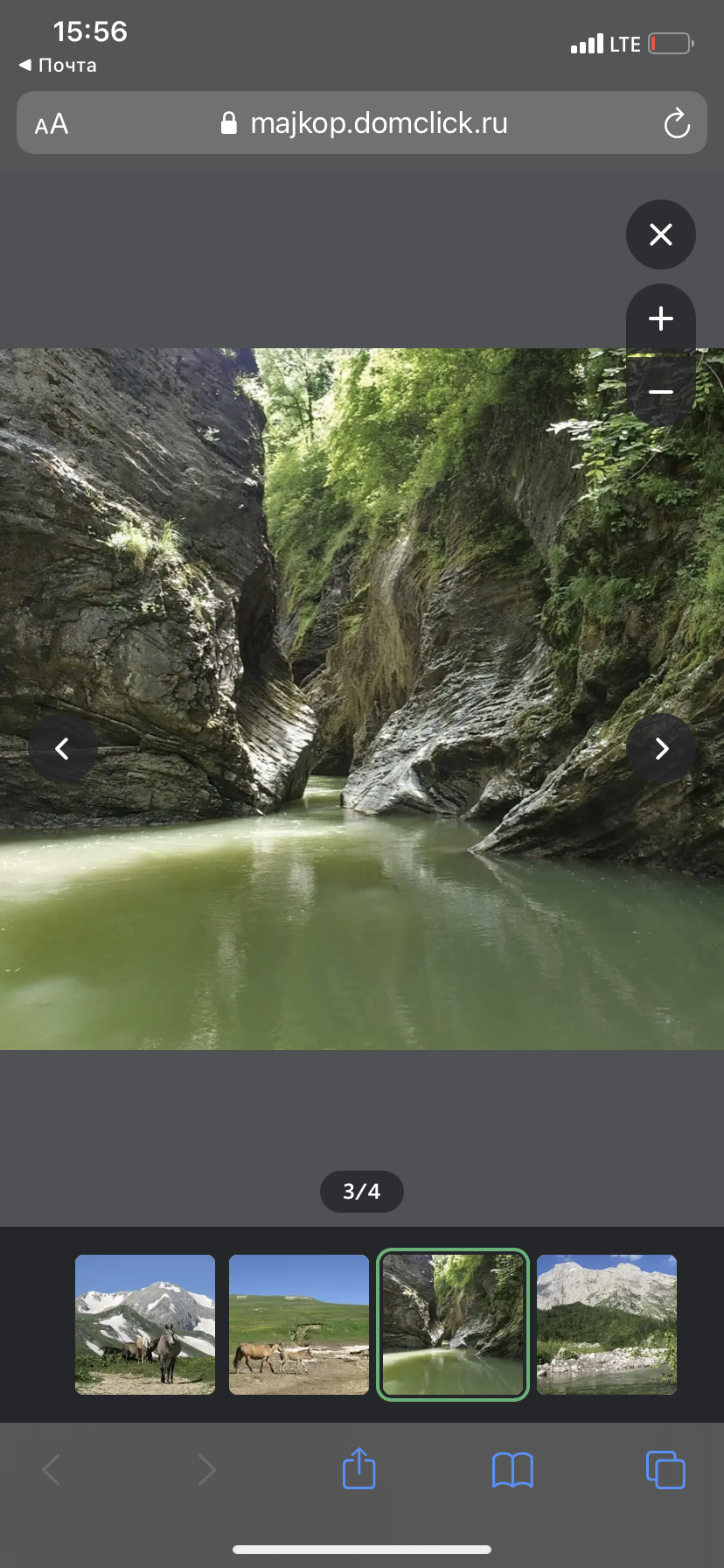Open Safari bookmarks
The image size is (724, 1568).
(512, 1470)
